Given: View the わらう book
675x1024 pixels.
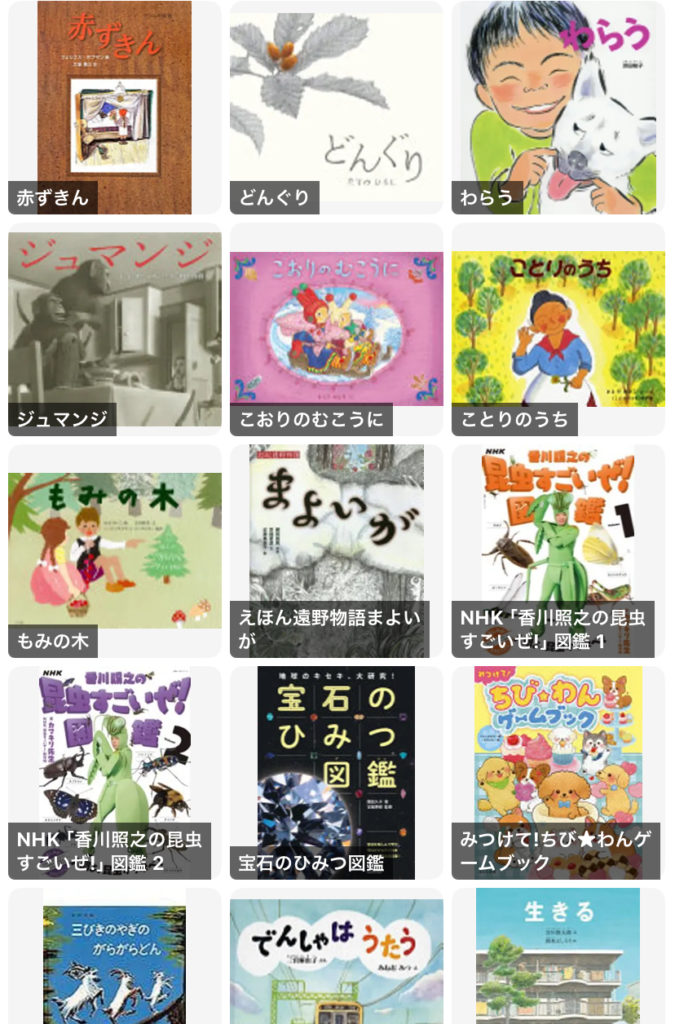Looking at the screenshot, I should (558, 107).
